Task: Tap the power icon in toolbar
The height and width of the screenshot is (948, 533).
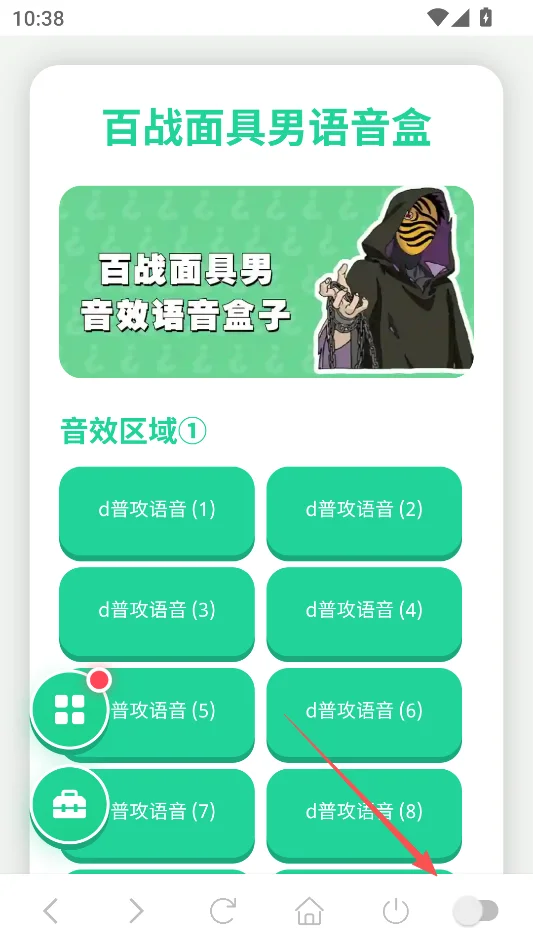Action: pos(396,911)
